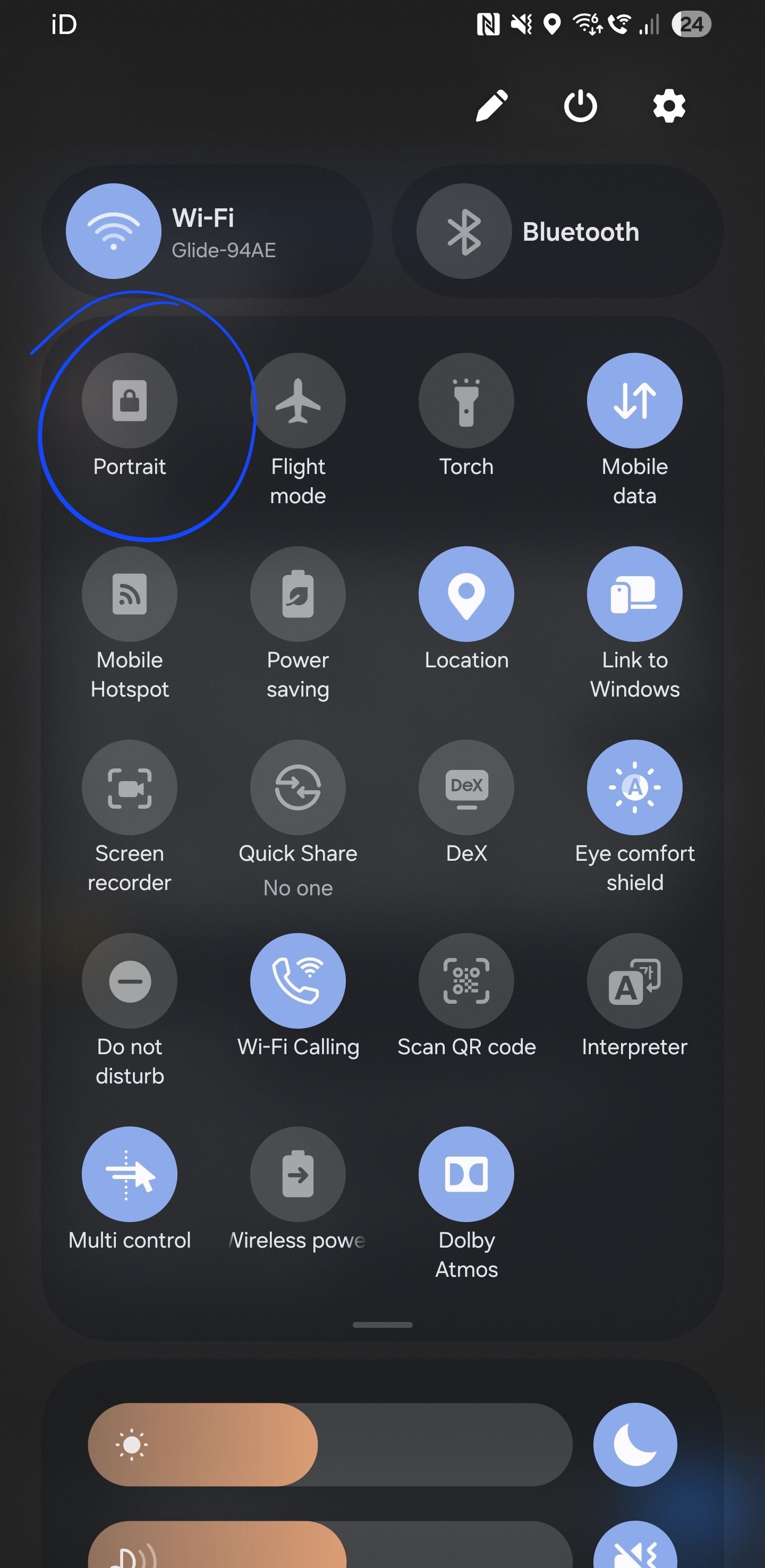
Task: Tap the battery indicator in status bar
Action: click(691, 24)
